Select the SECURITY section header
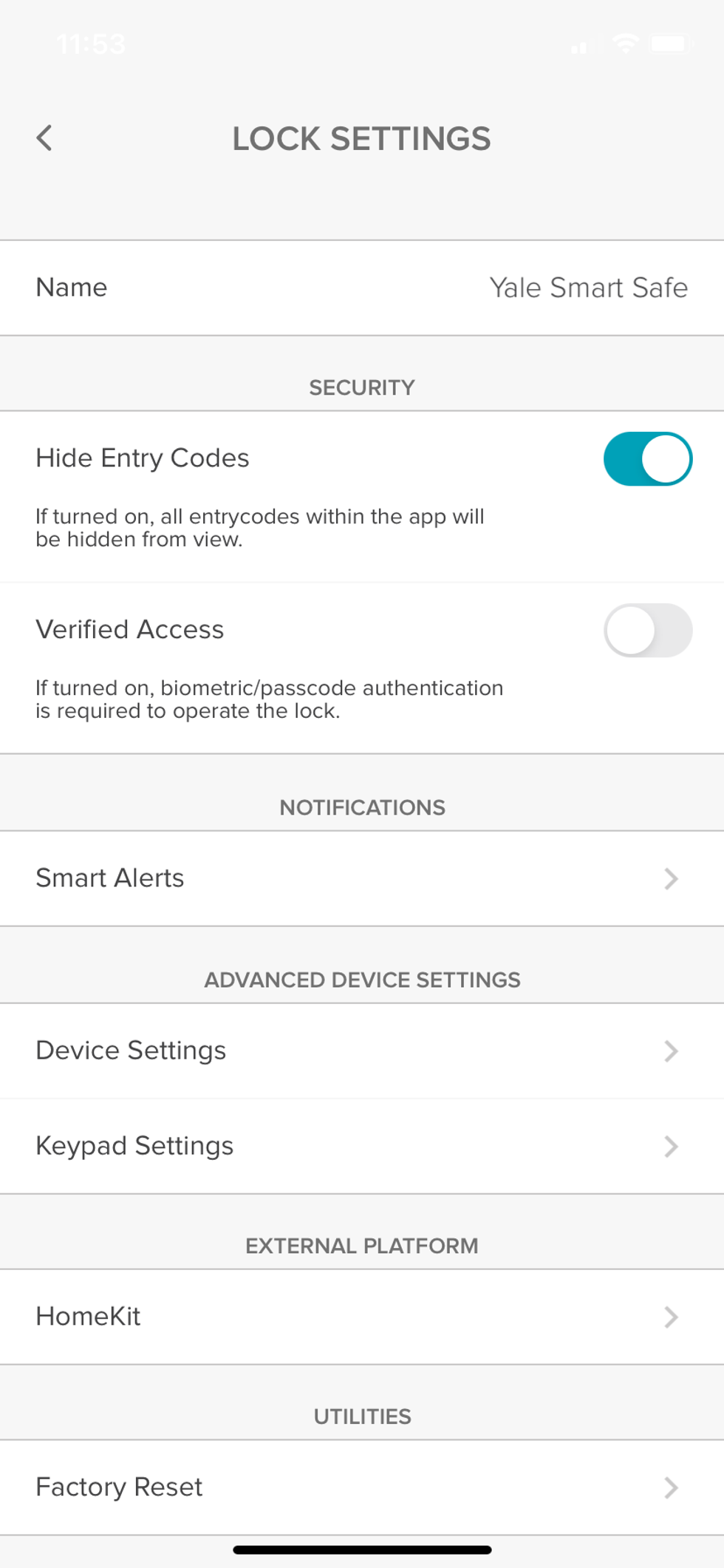The height and width of the screenshot is (1568, 724). pyautogui.click(x=361, y=387)
